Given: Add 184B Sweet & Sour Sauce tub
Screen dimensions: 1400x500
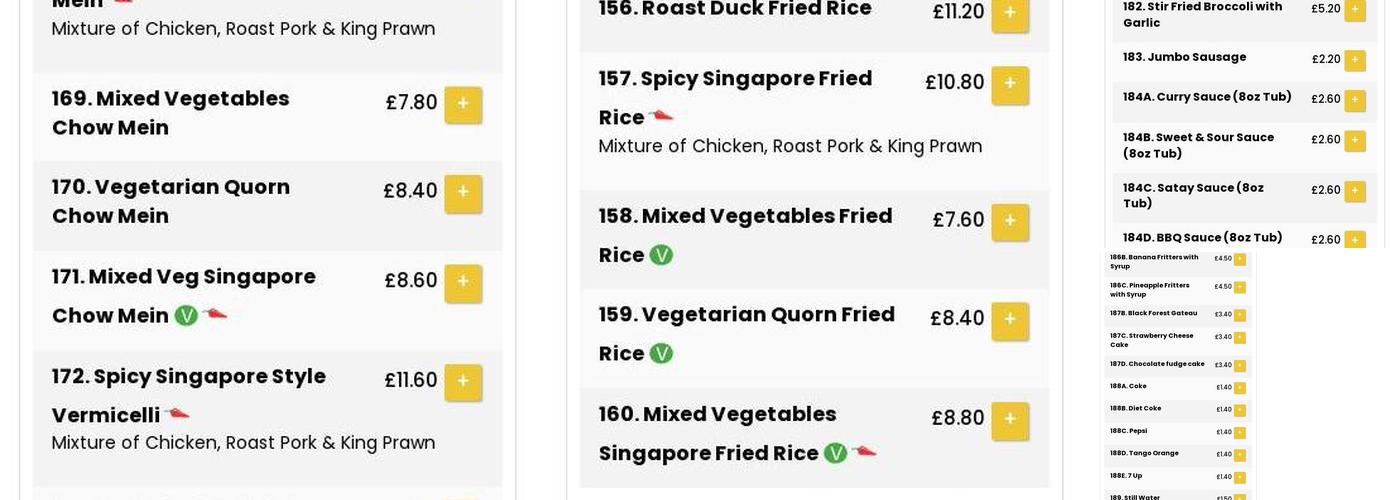Looking at the screenshot, I should pyautogui.click(x=1355, y=140).
